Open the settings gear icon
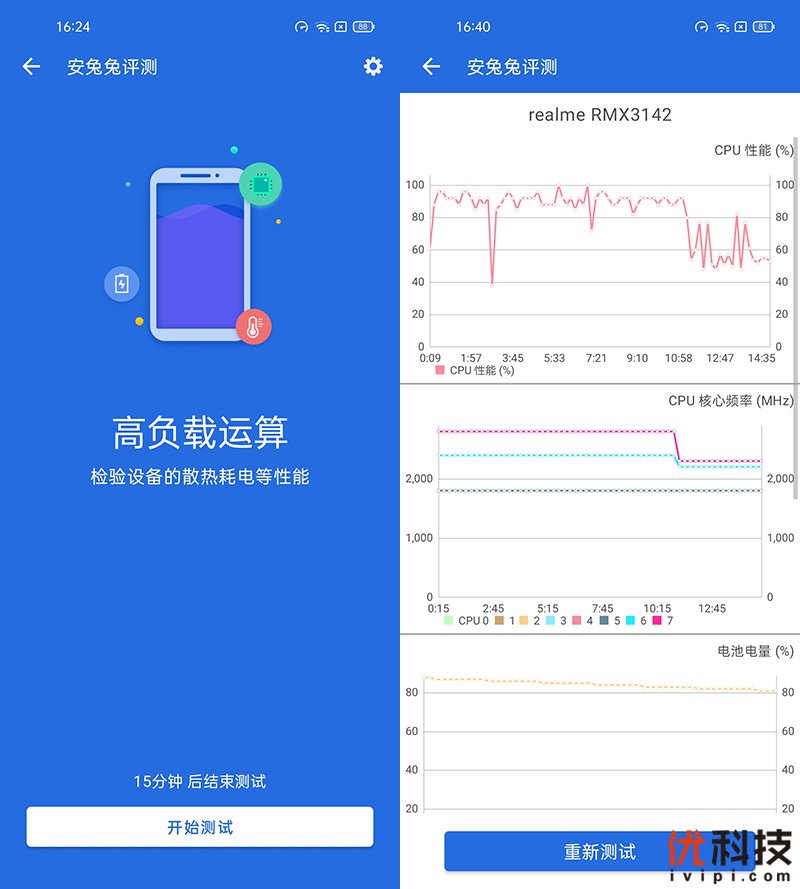The width and height of the screenshot is (800, 889). 373,67
